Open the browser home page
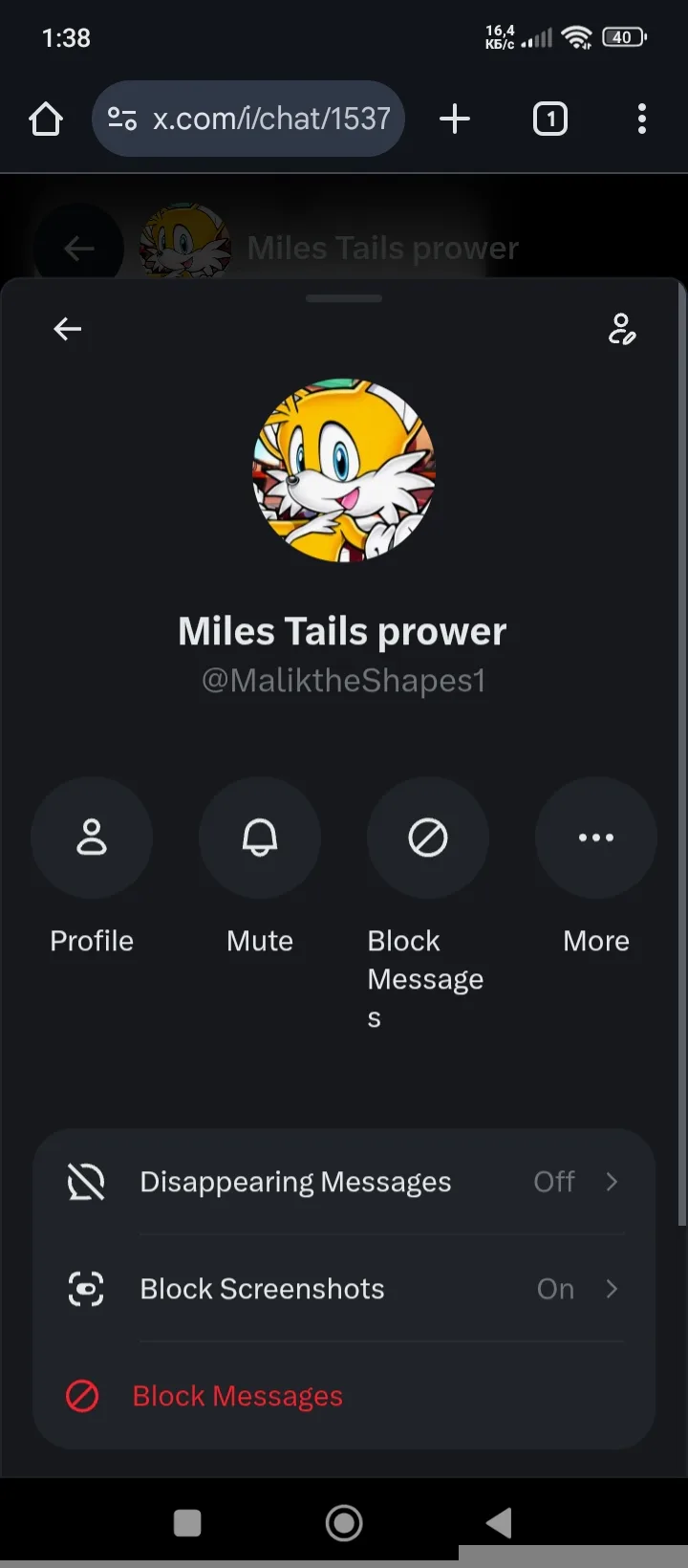The image size is (688, 1568). 46,120
